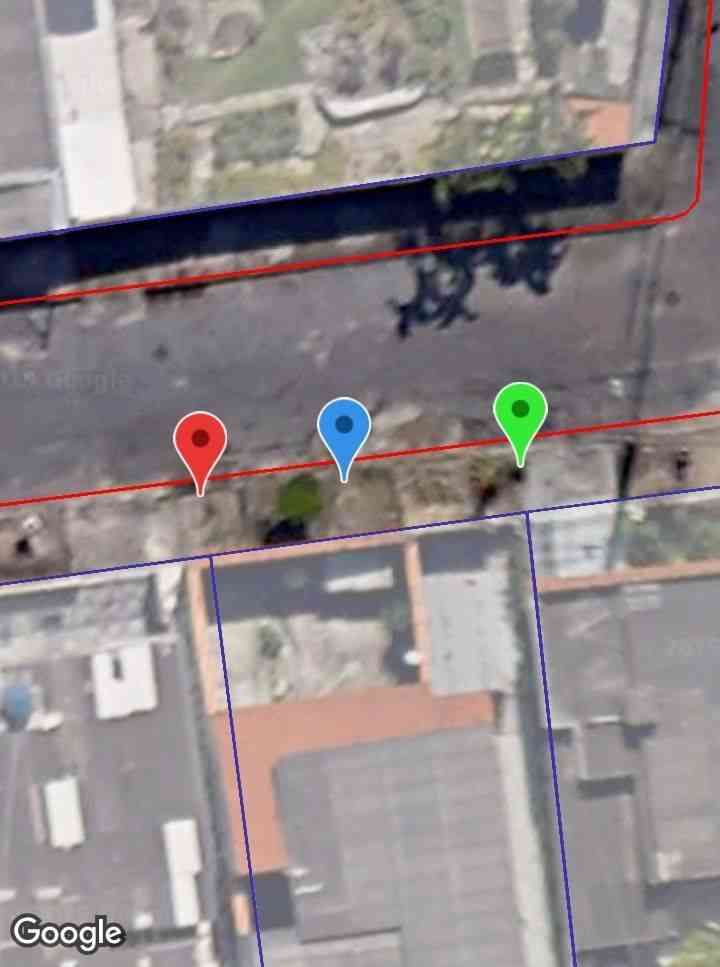The width and height of the screenshot is (720, 967).
Task: Open the green map marker
Action: click(520, 413)
